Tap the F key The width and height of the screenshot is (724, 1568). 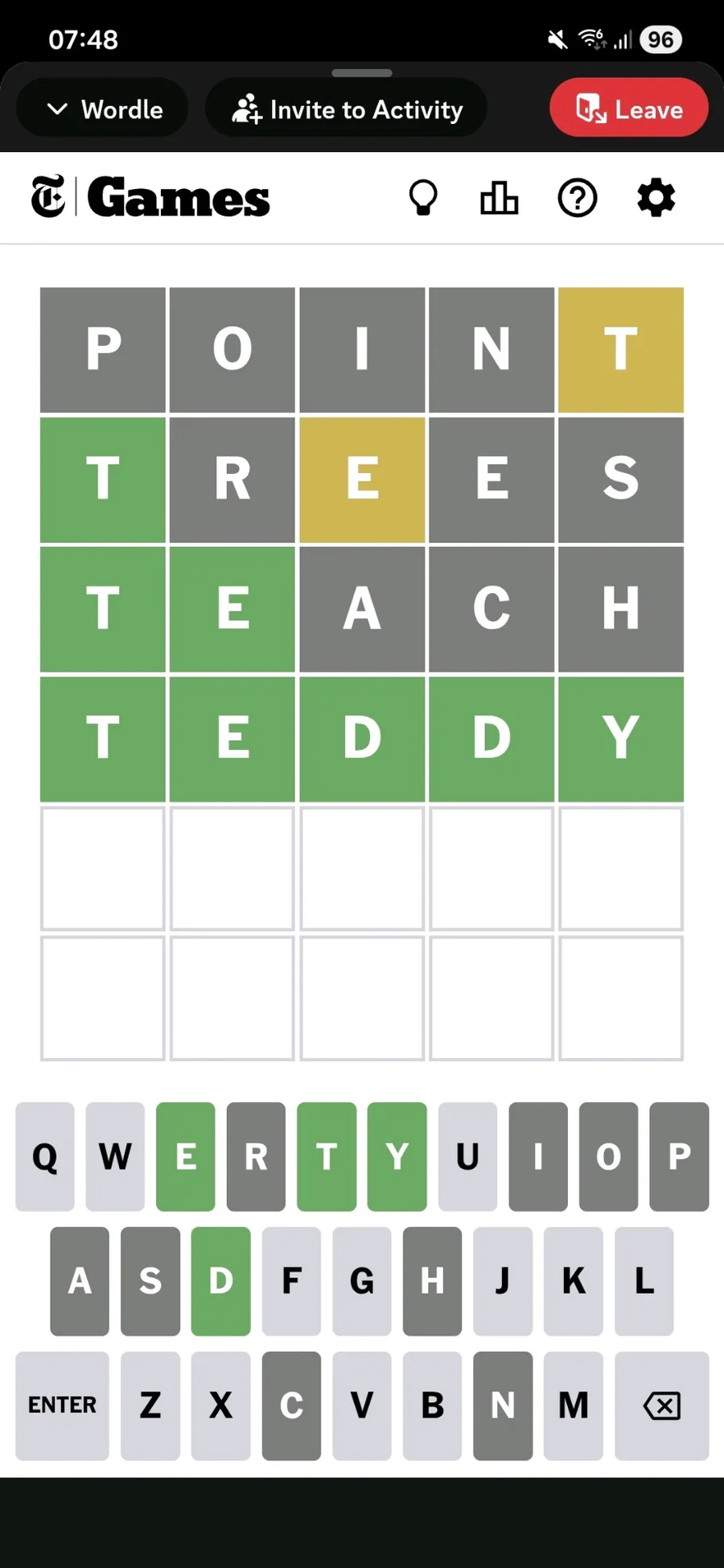click(291, 1281)
